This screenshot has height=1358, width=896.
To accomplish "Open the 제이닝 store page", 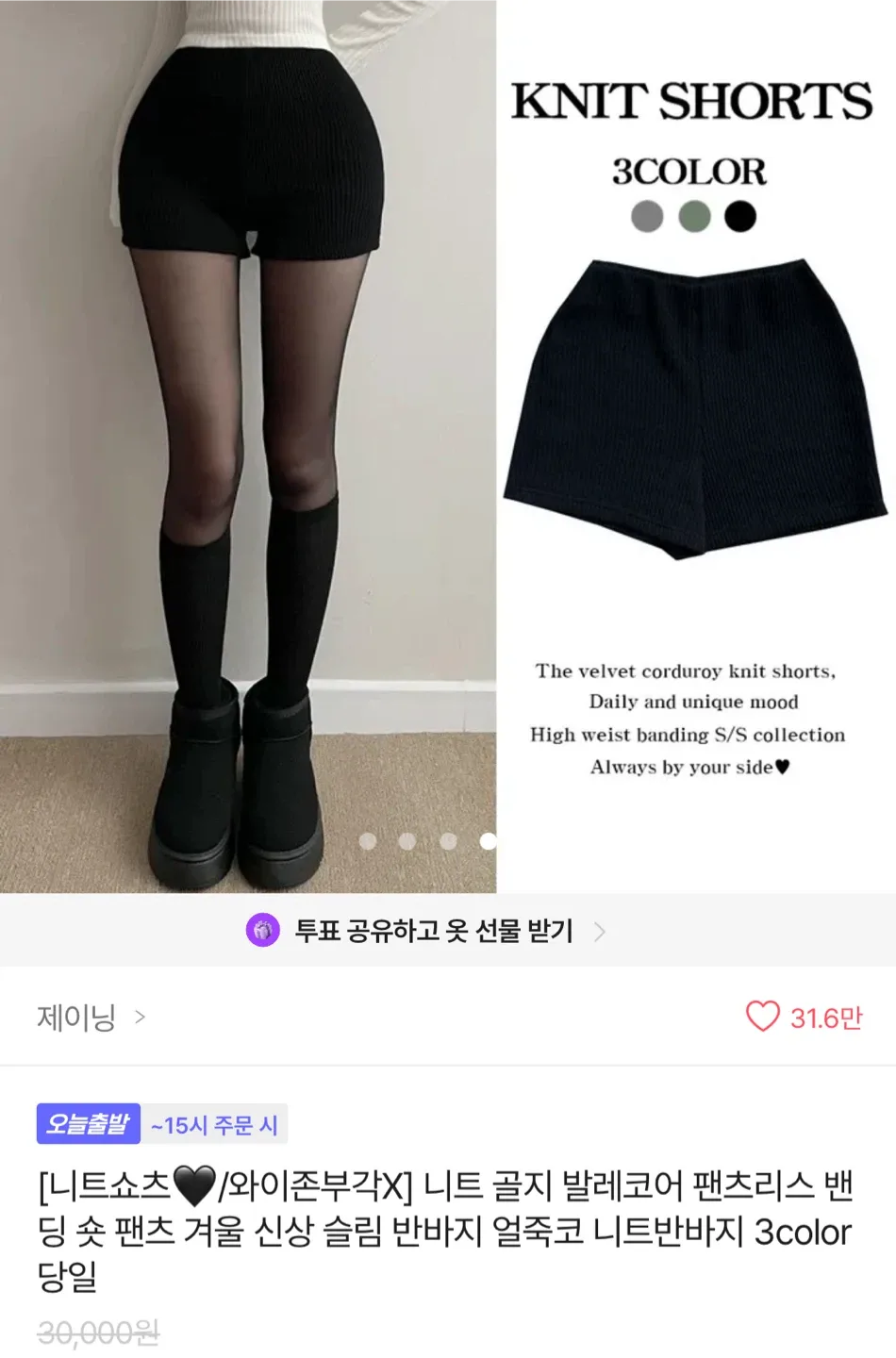I will point(91,1018).
